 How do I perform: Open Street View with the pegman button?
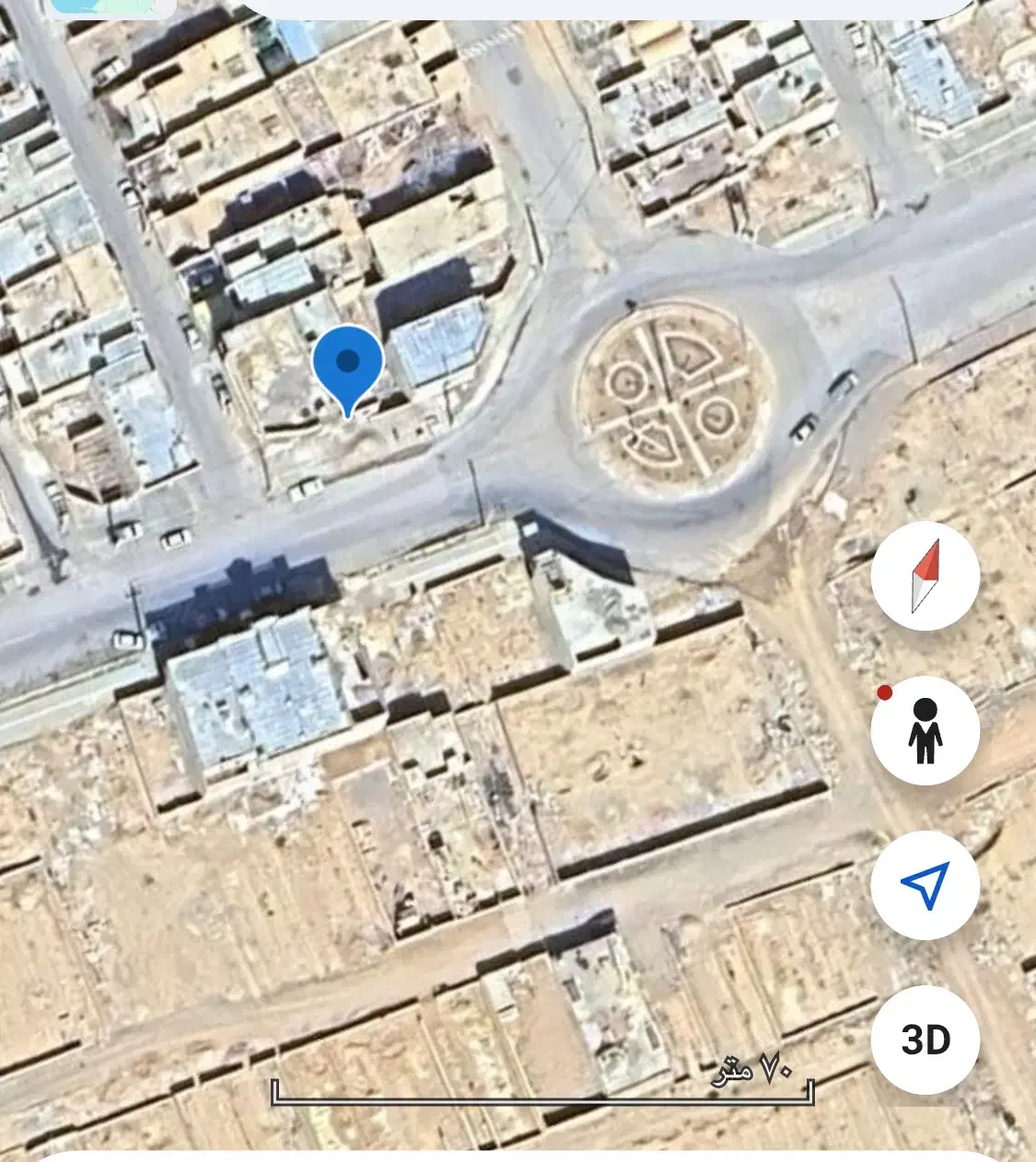[x=925, y=731]
